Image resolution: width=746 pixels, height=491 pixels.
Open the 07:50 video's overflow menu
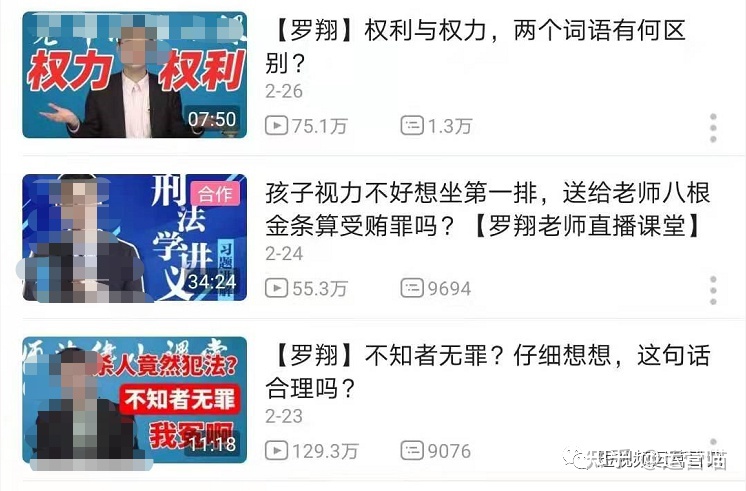coord(713,128)
